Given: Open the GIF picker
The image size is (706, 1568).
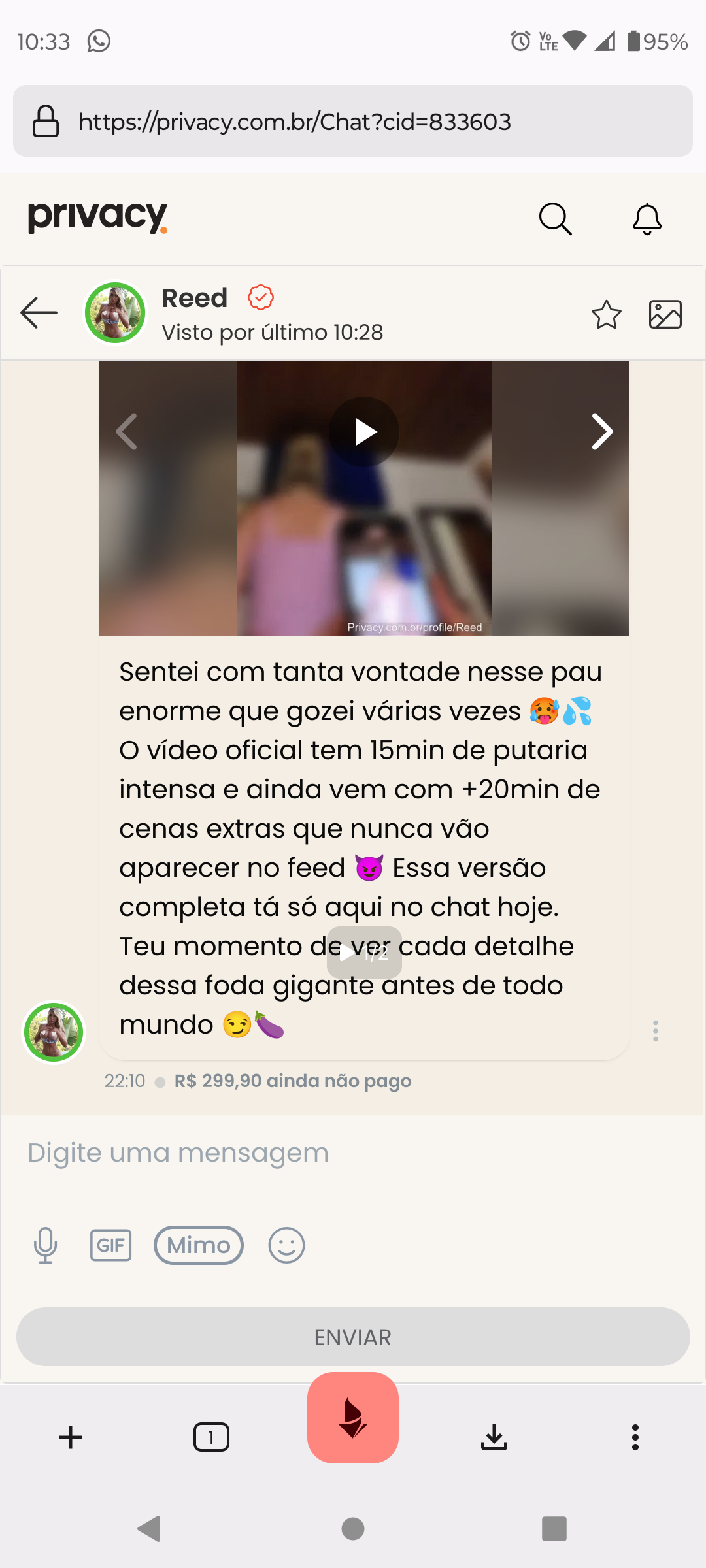Looking at the screenshot, I should 110,1245.
